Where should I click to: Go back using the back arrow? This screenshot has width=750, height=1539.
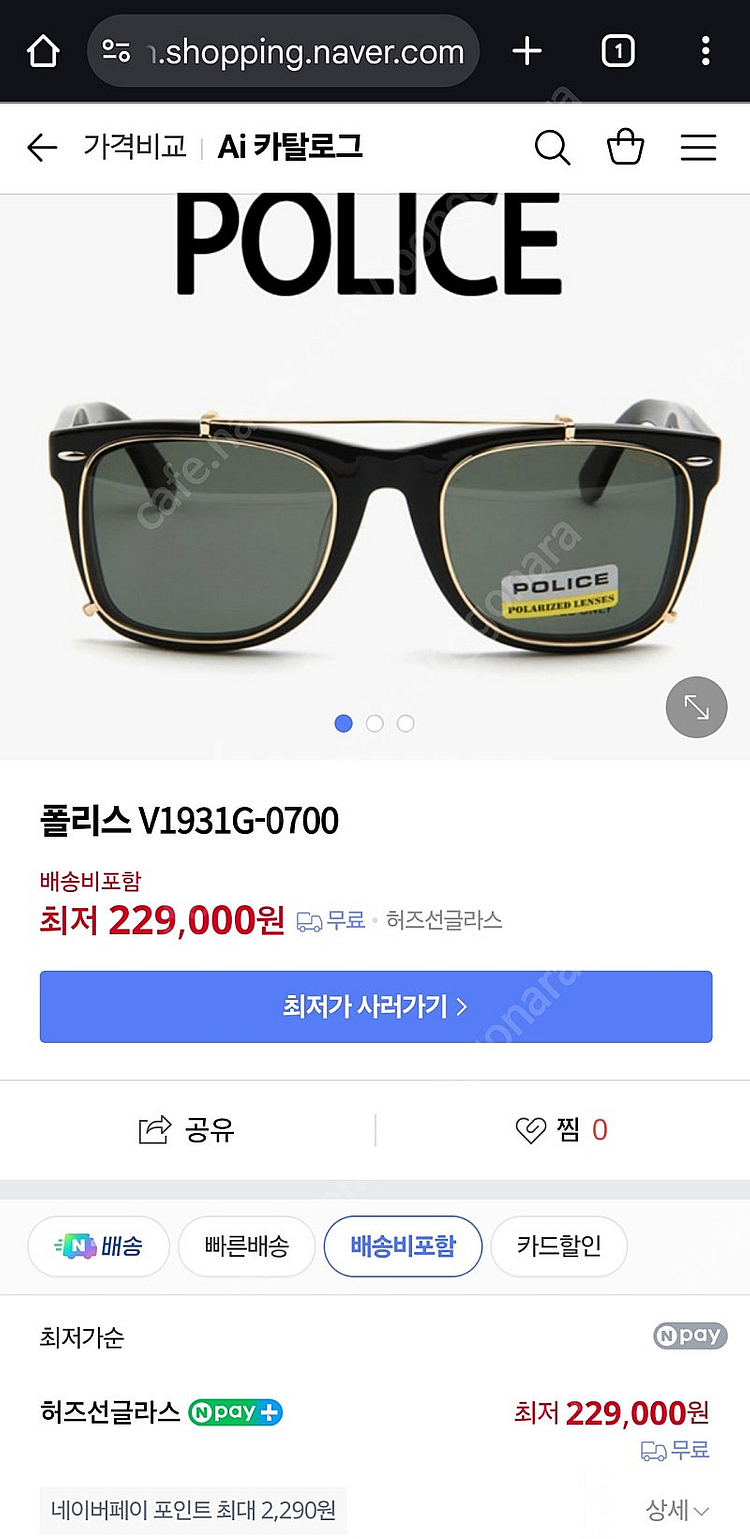pyautogui.click(x=41, y=147)
